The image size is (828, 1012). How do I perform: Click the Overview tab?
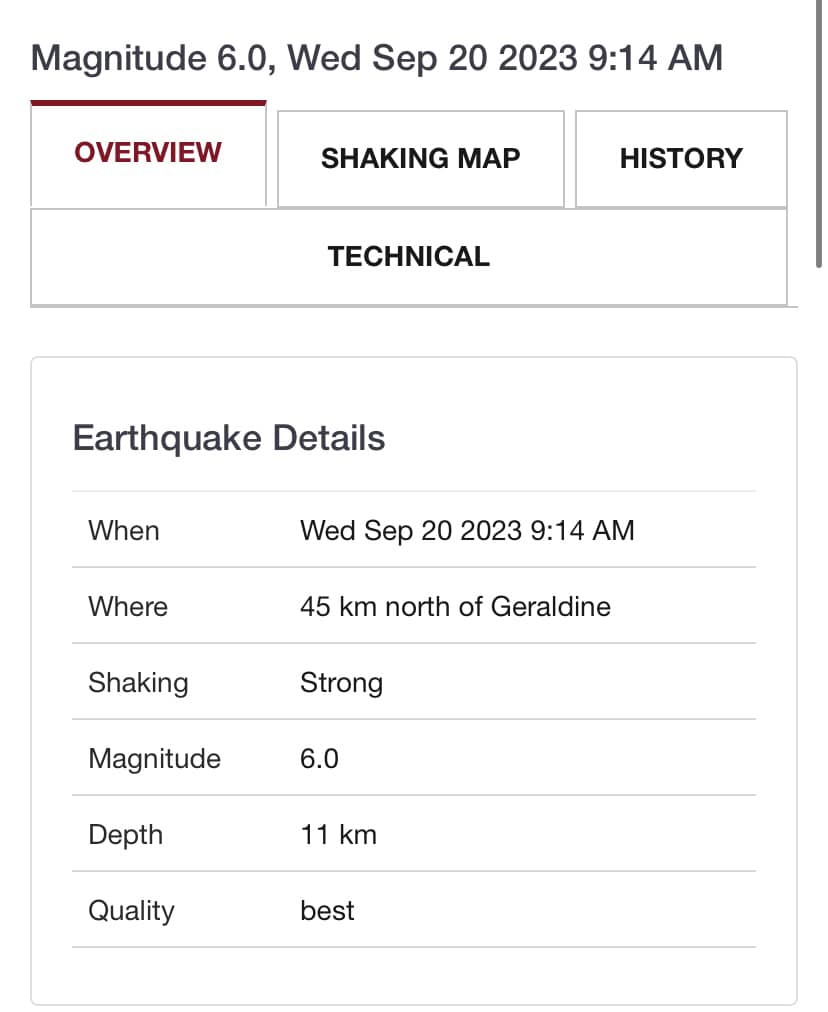(148, 154)
